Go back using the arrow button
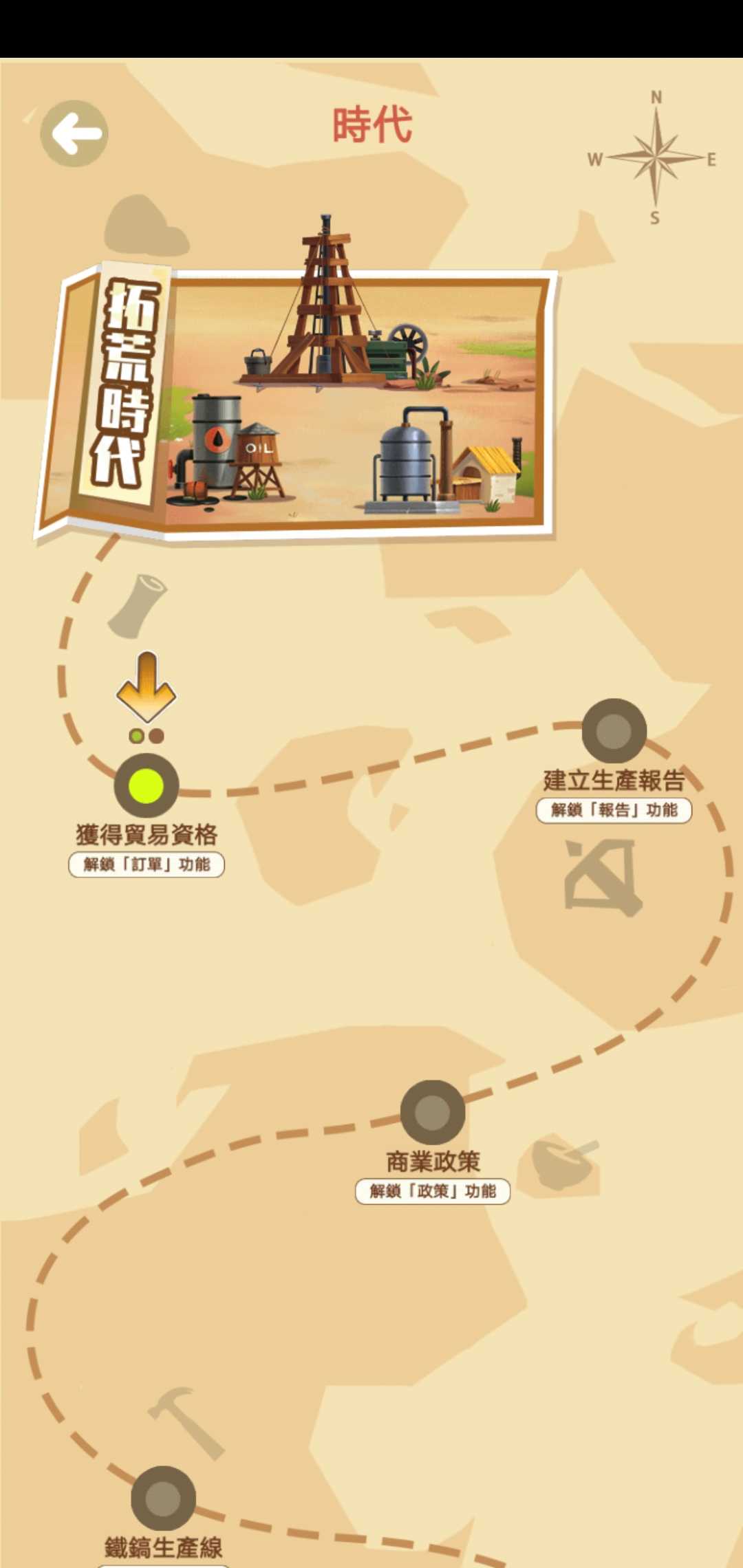Screen dimensions: 743x1568 pyautogui.click(x=74, y=133)
